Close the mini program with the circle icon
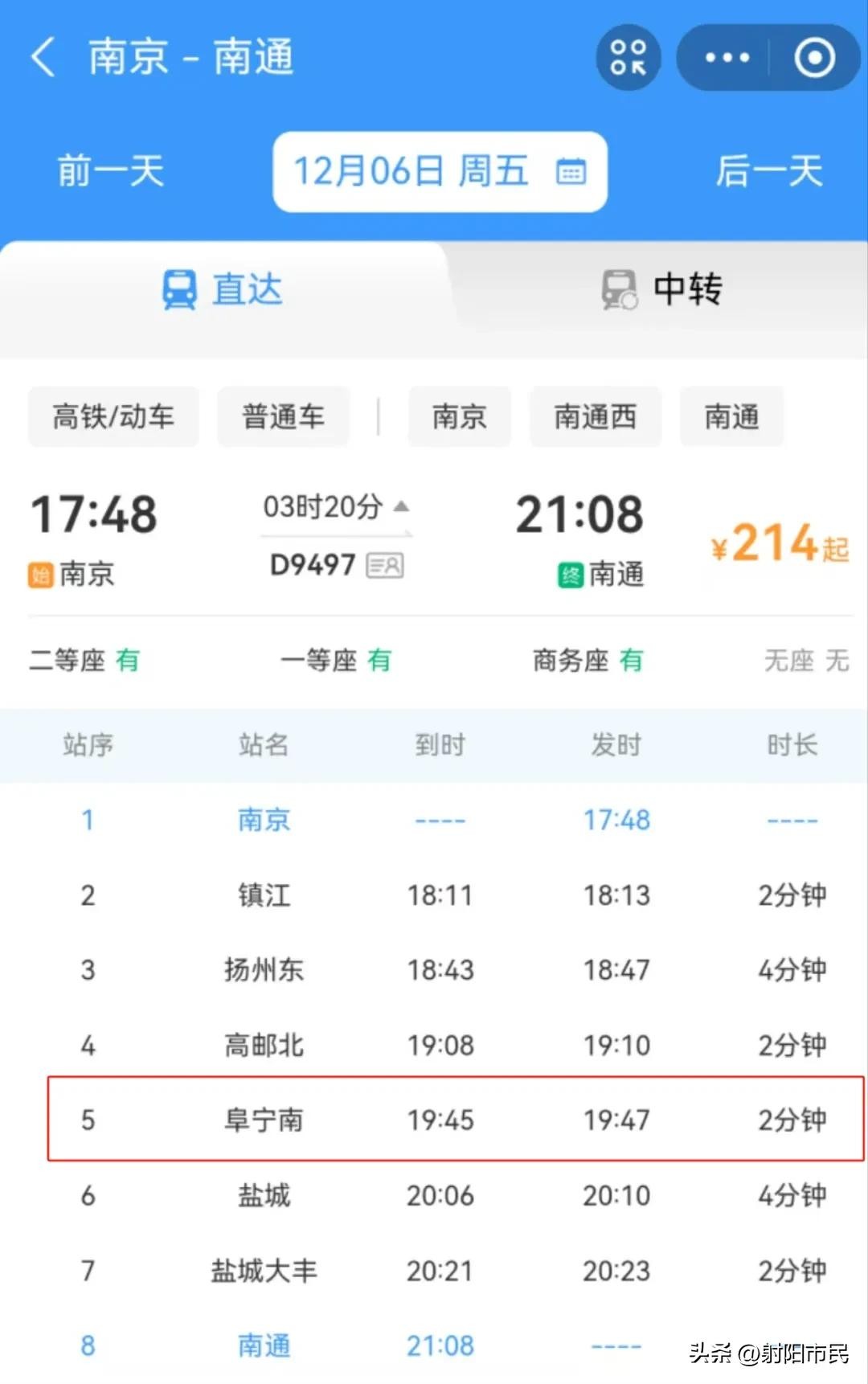 click(x=814, y=58)
